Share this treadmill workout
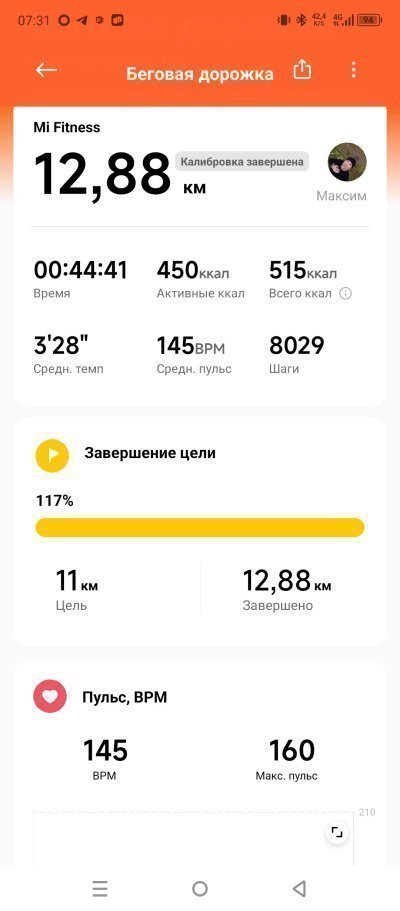The image size is (400, 911). pyautogui.click(x=302, y=70)
